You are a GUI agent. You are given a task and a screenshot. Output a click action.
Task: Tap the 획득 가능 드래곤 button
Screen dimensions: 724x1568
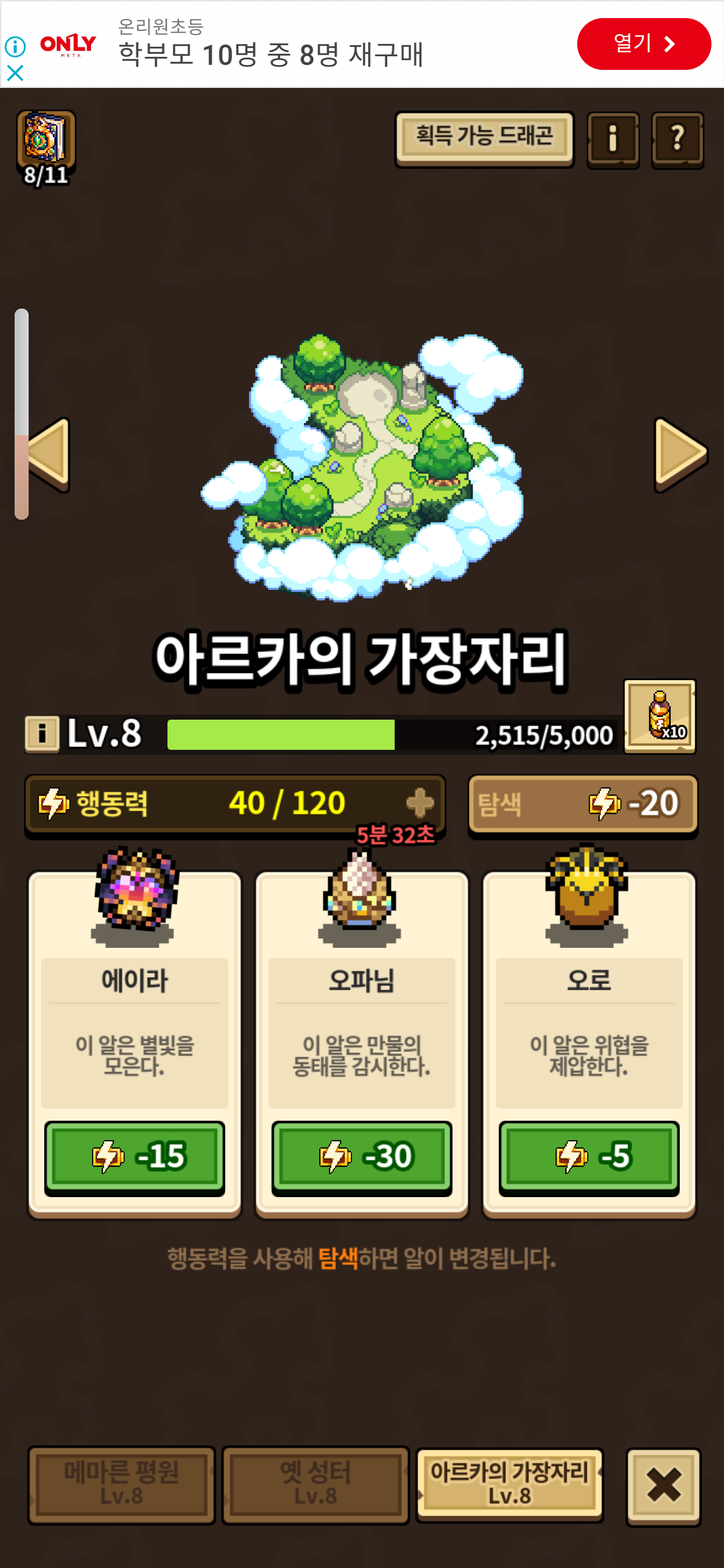tap(484, 138)
